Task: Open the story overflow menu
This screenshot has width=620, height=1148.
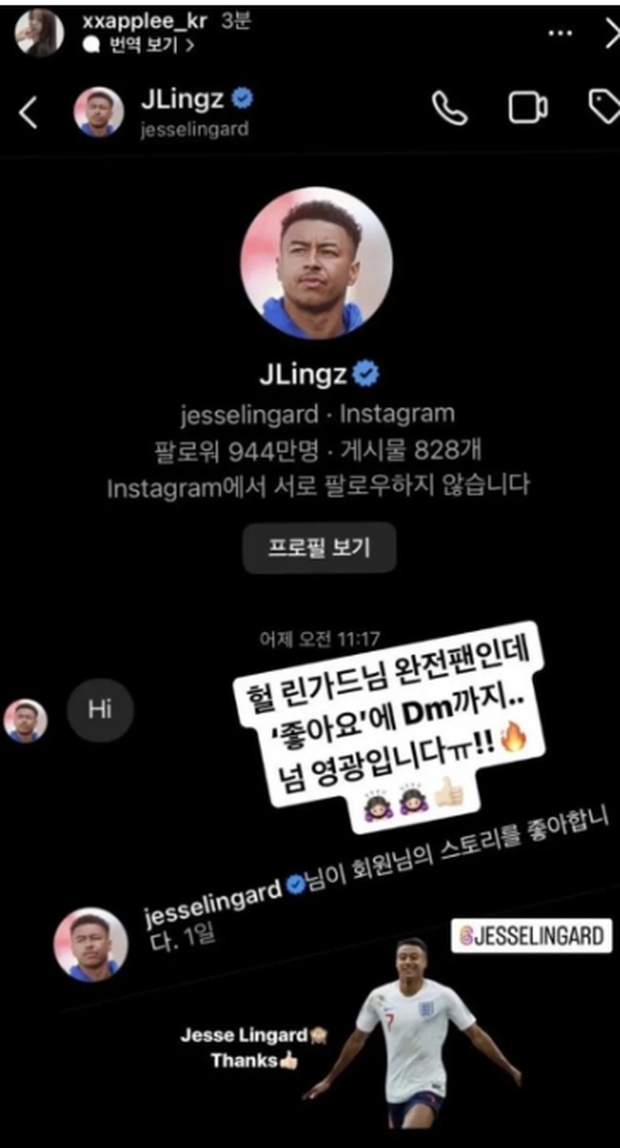Action: [562, 32]
